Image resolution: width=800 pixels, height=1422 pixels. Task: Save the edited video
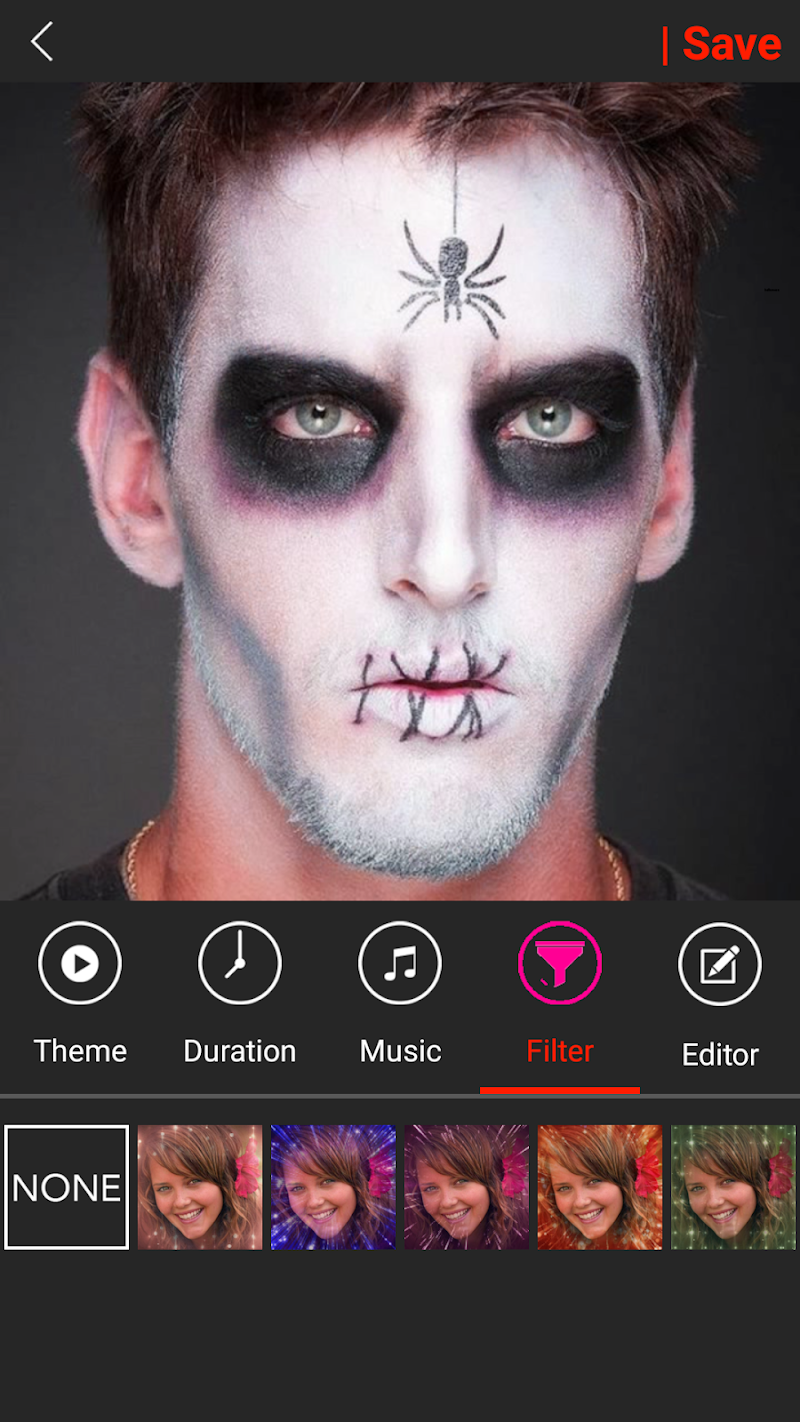(x=731, y=44)
